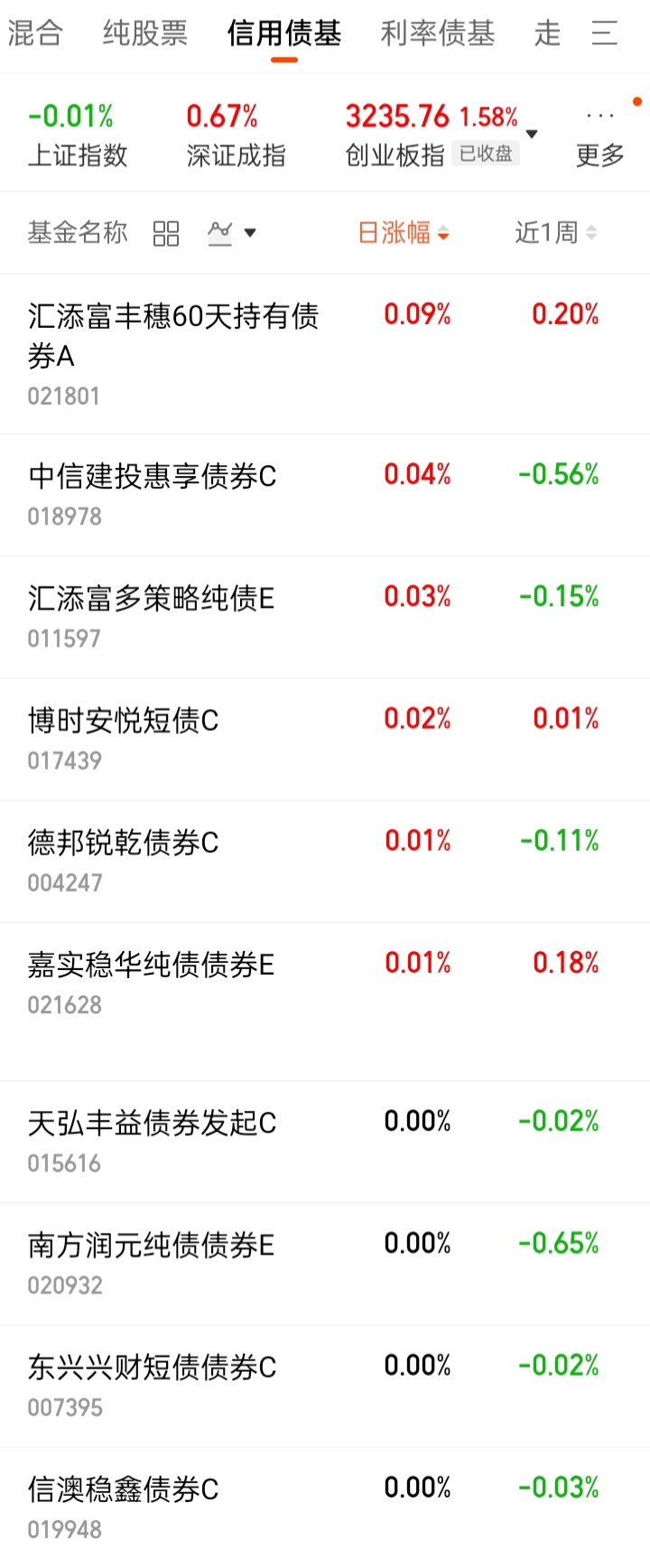Open fund 嘉实稳华纯债债券E

(325, 1002)
